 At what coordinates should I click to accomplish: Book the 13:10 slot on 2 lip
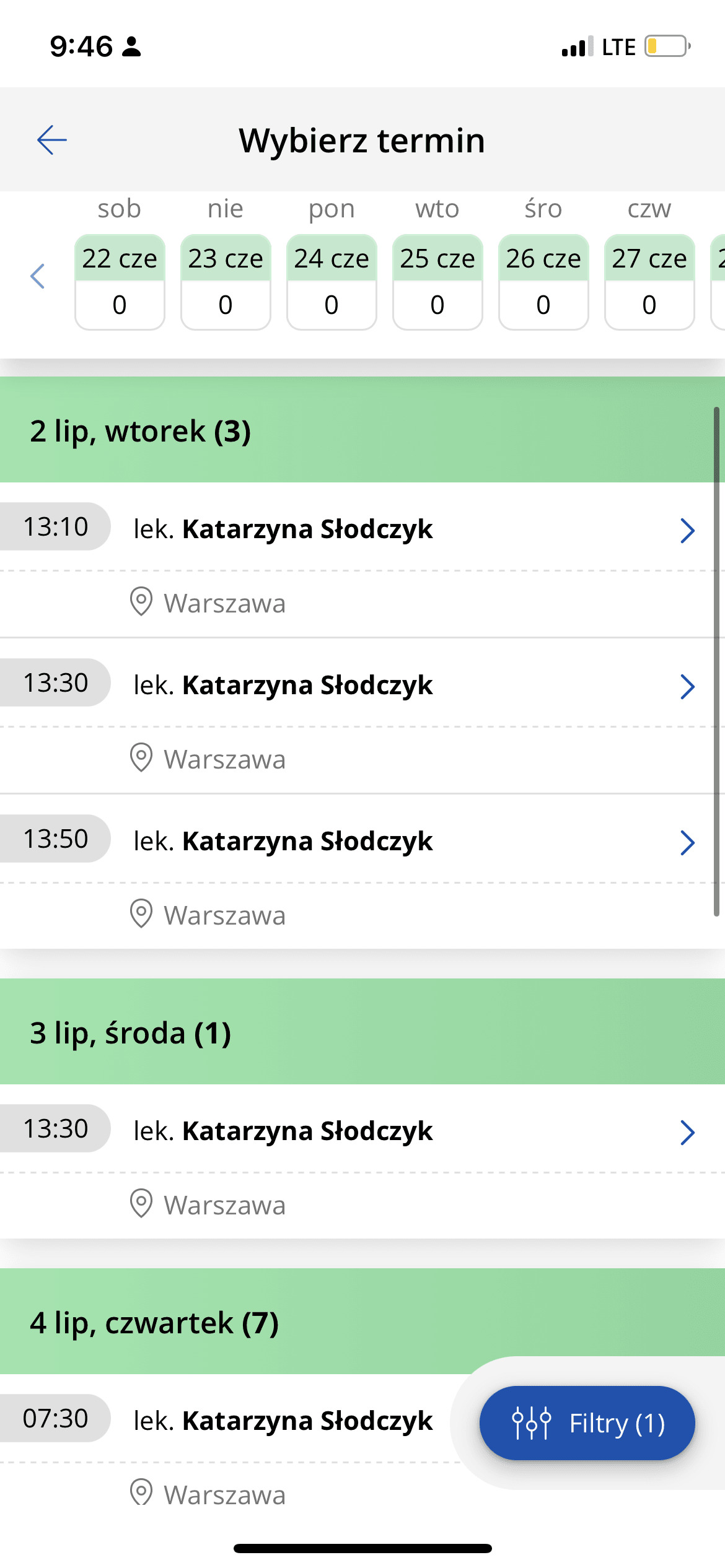(x=359, y=529)
